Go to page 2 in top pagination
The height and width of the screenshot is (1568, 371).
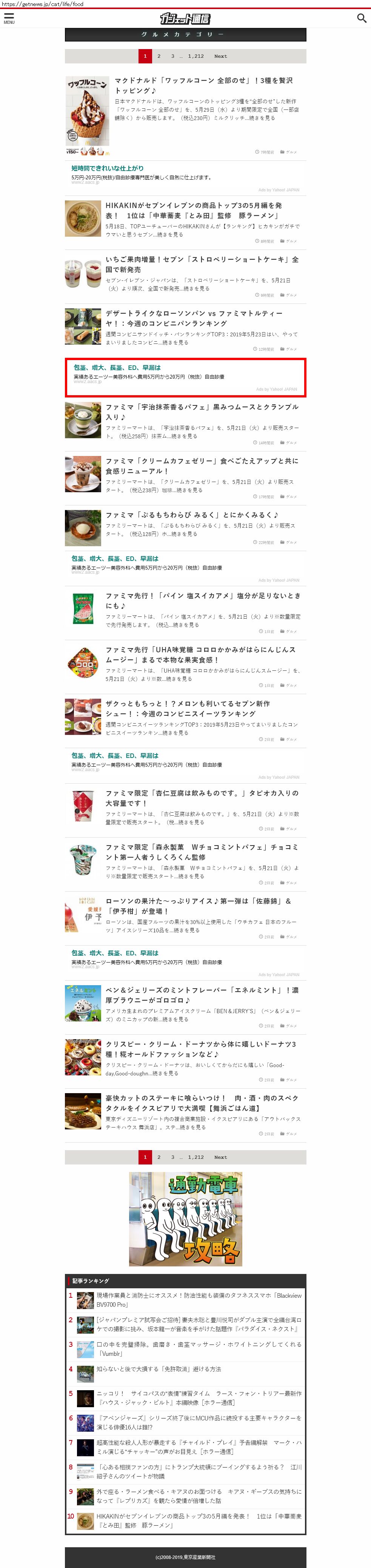(159, 56)
